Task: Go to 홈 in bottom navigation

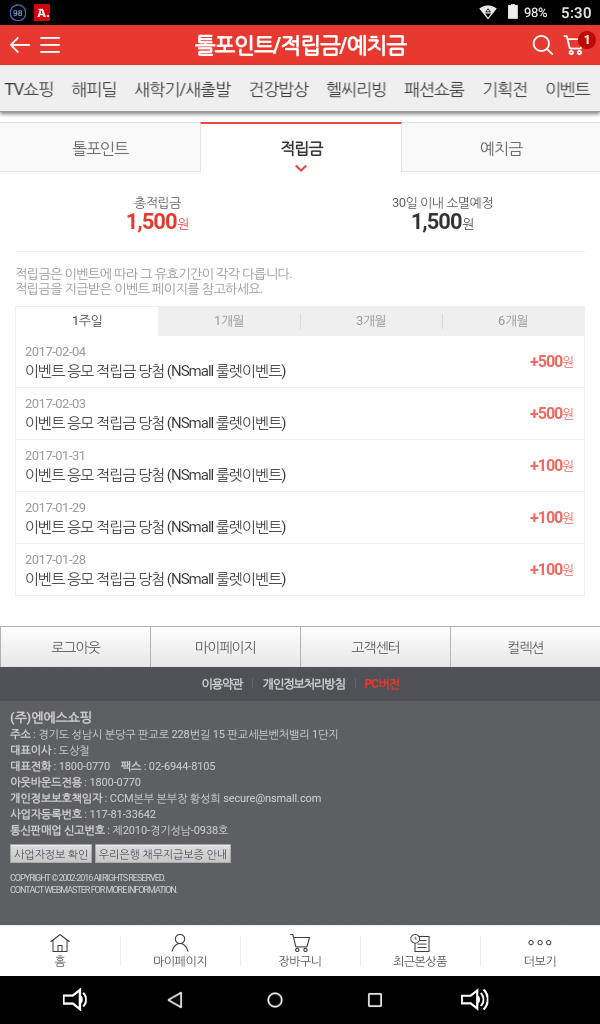Action: [x=59, y=950]
